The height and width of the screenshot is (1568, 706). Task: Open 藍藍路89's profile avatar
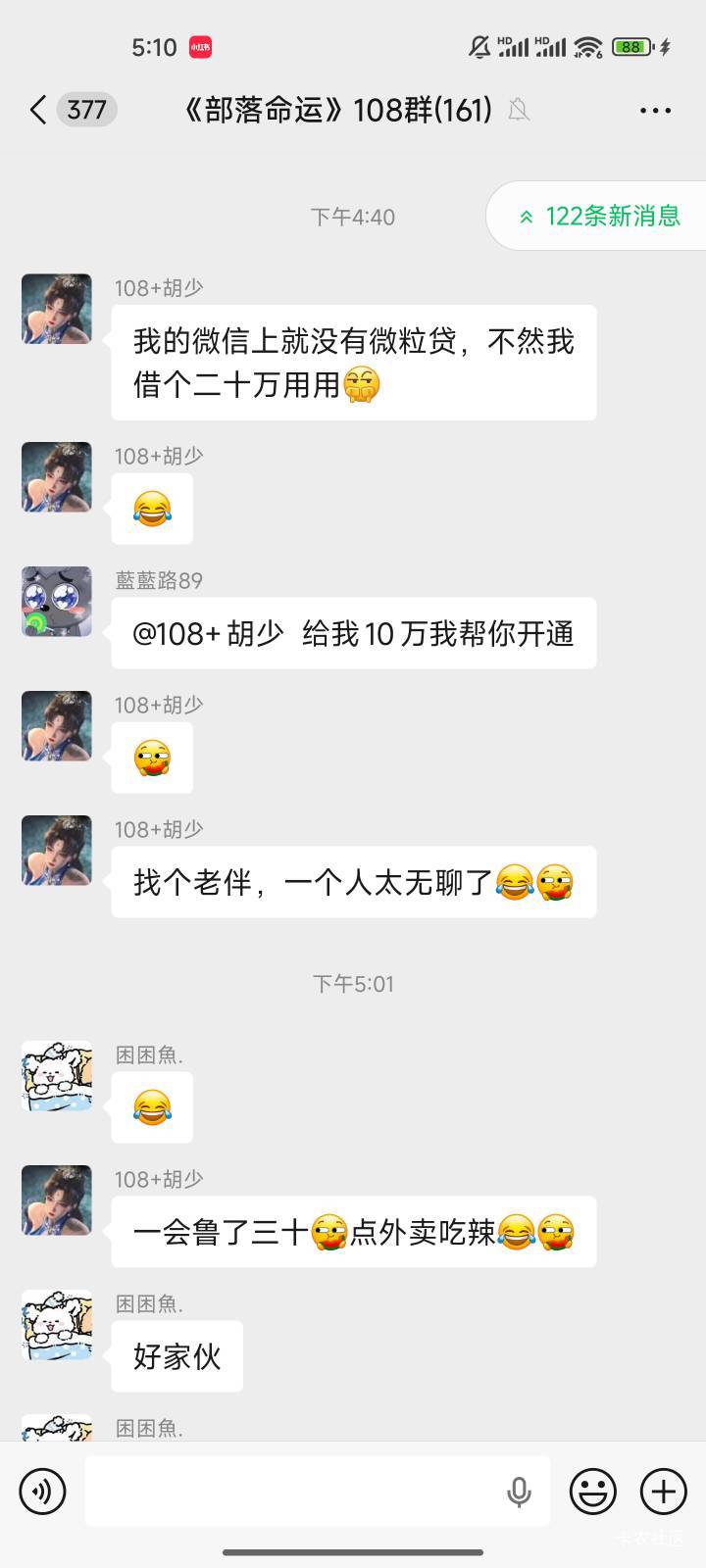pos(57,602)
